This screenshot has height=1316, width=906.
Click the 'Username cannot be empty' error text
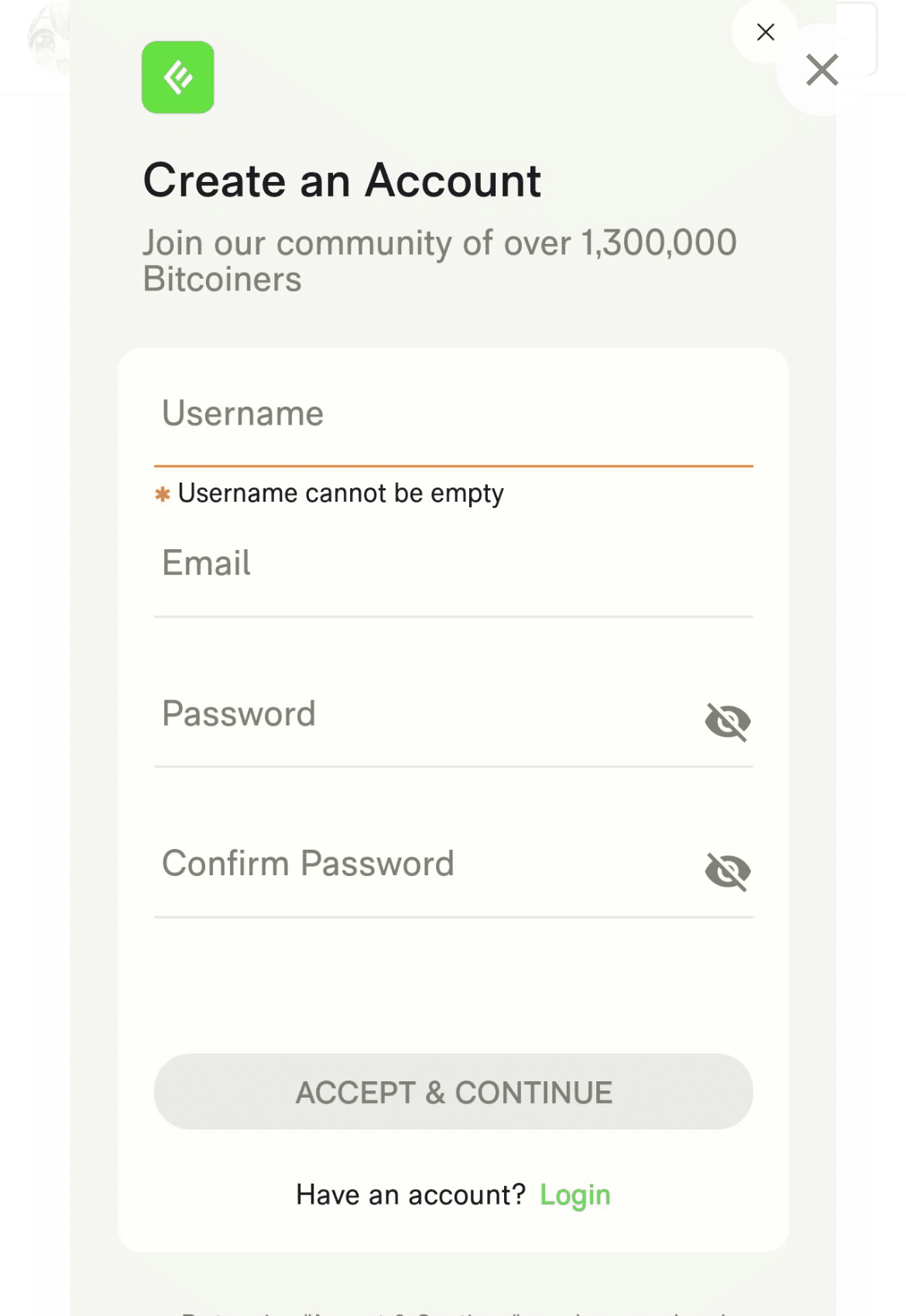click(x=340, y=493)
